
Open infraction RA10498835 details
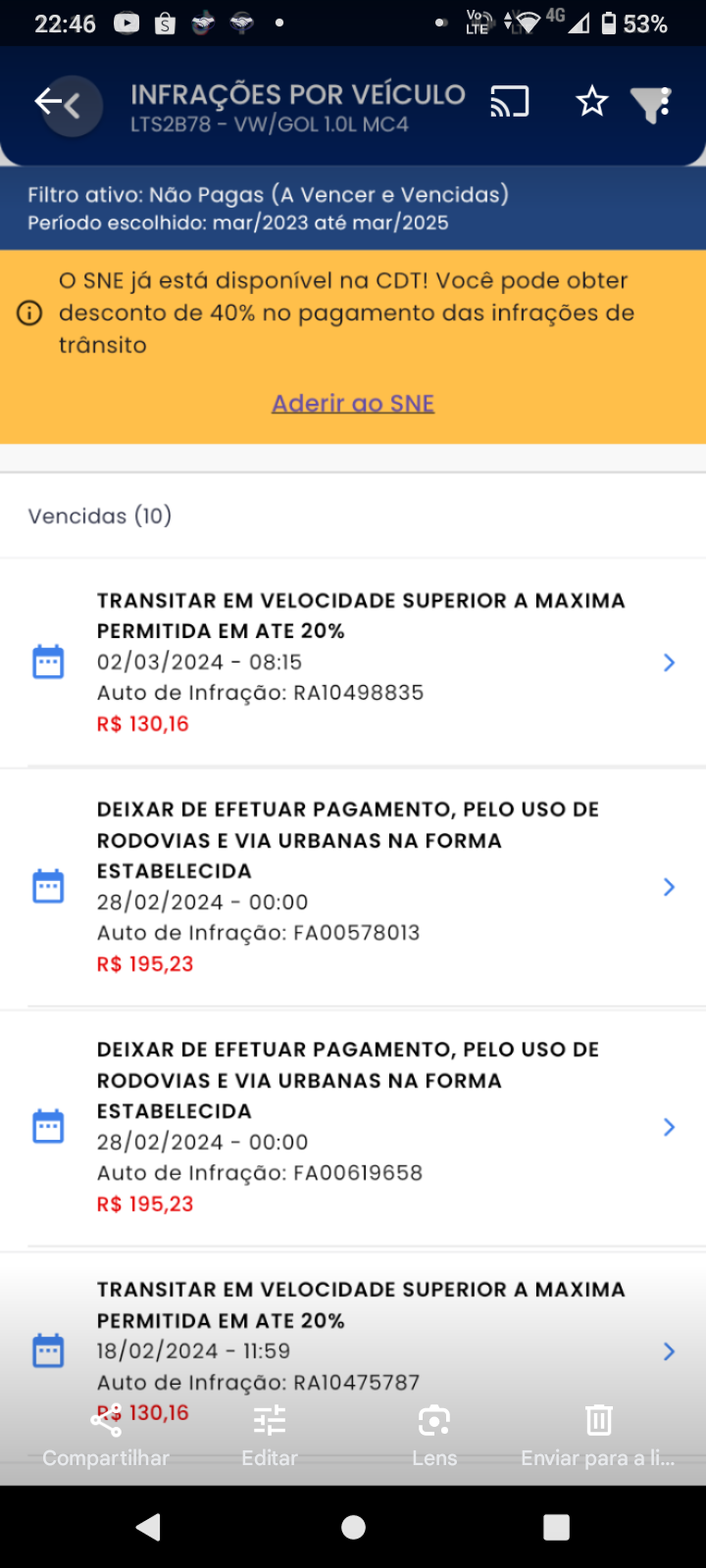pos(353,662)
